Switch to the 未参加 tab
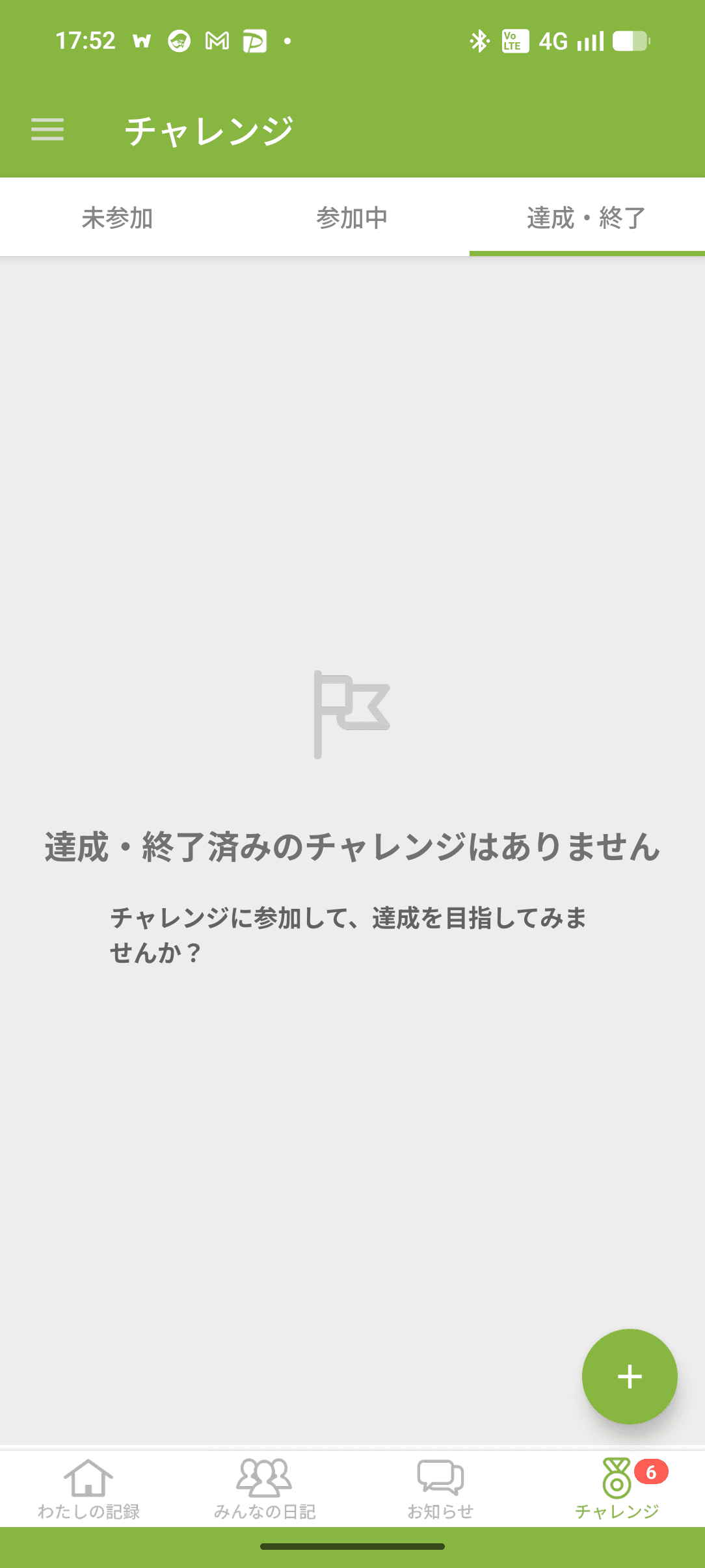The width and height of the screenshot is (705, 1568). (117, 218)
